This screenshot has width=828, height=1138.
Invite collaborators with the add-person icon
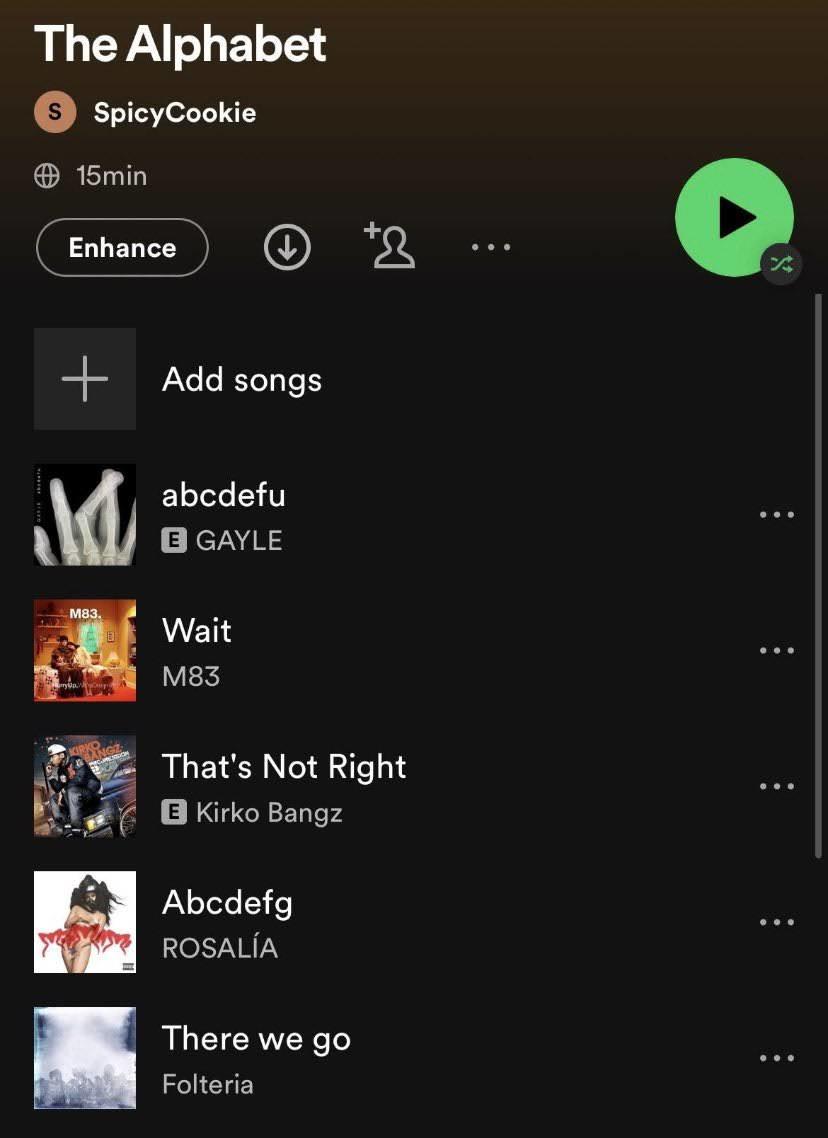coord(390,247)
